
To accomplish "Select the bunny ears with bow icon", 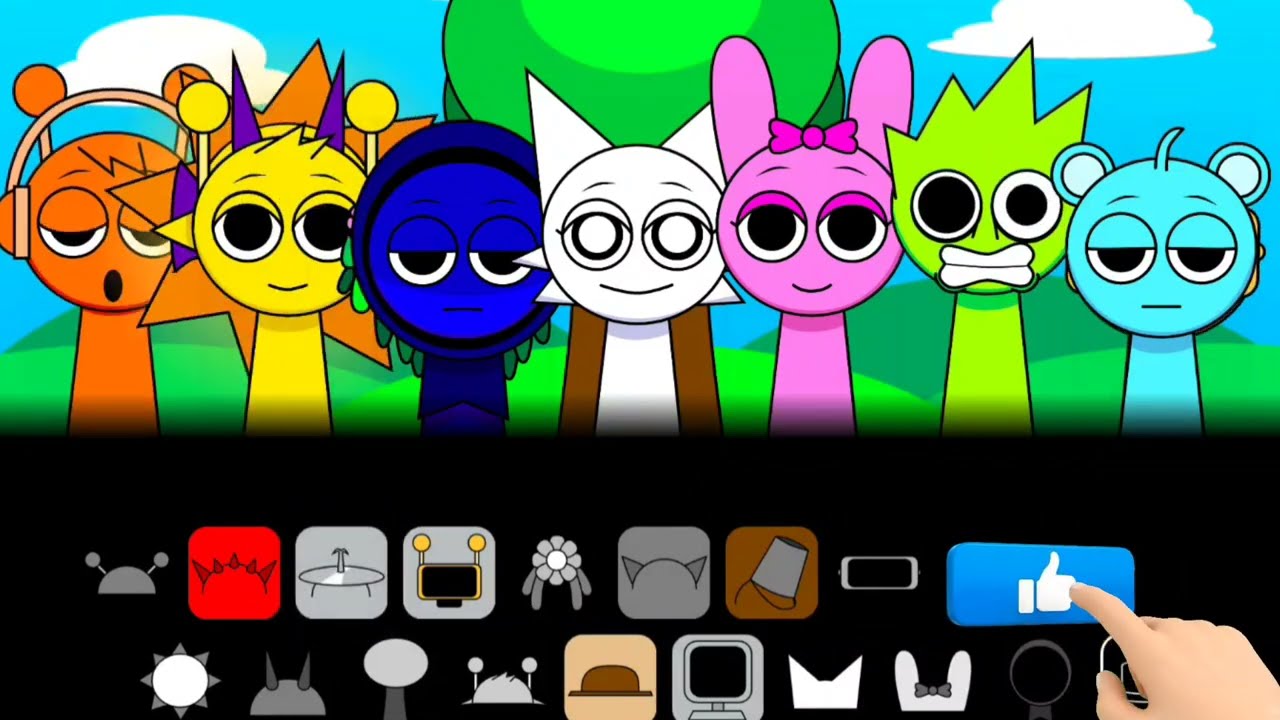I will 932,682.
